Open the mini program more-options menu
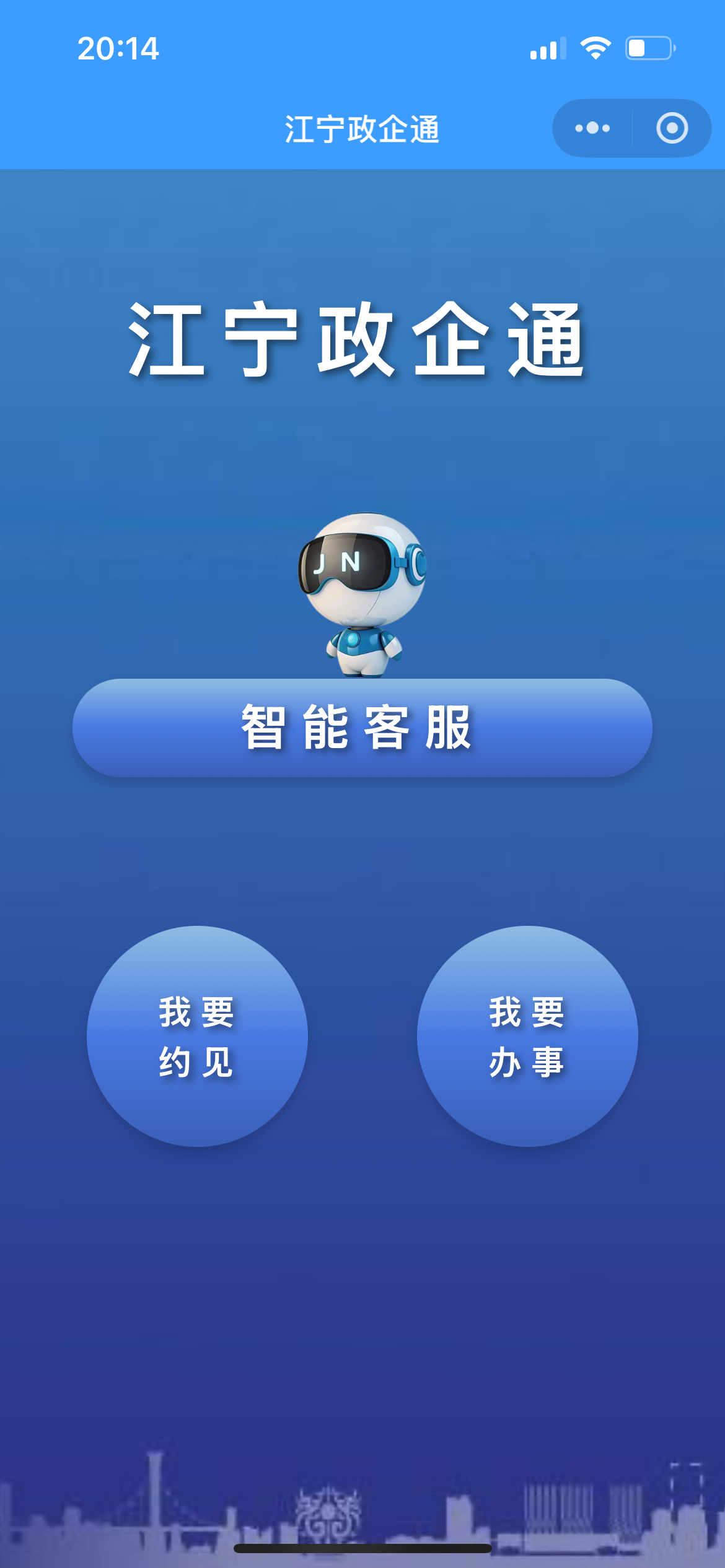The height and width of the screenshot is (1568, 725). point(592,128)
